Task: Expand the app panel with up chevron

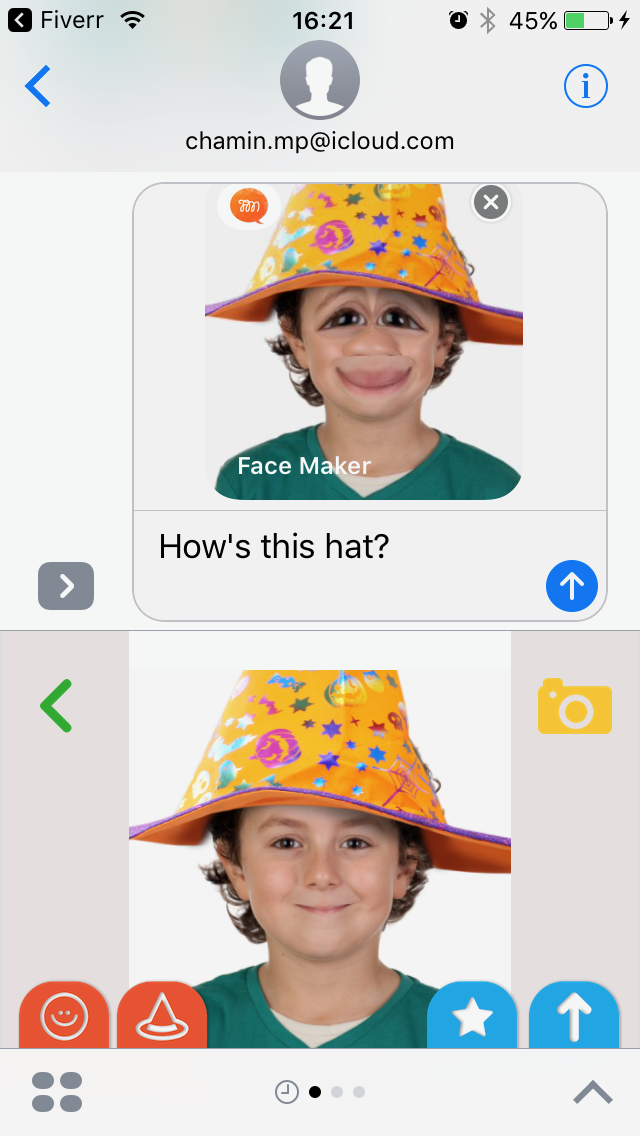Action: (x=592, y=1092)
